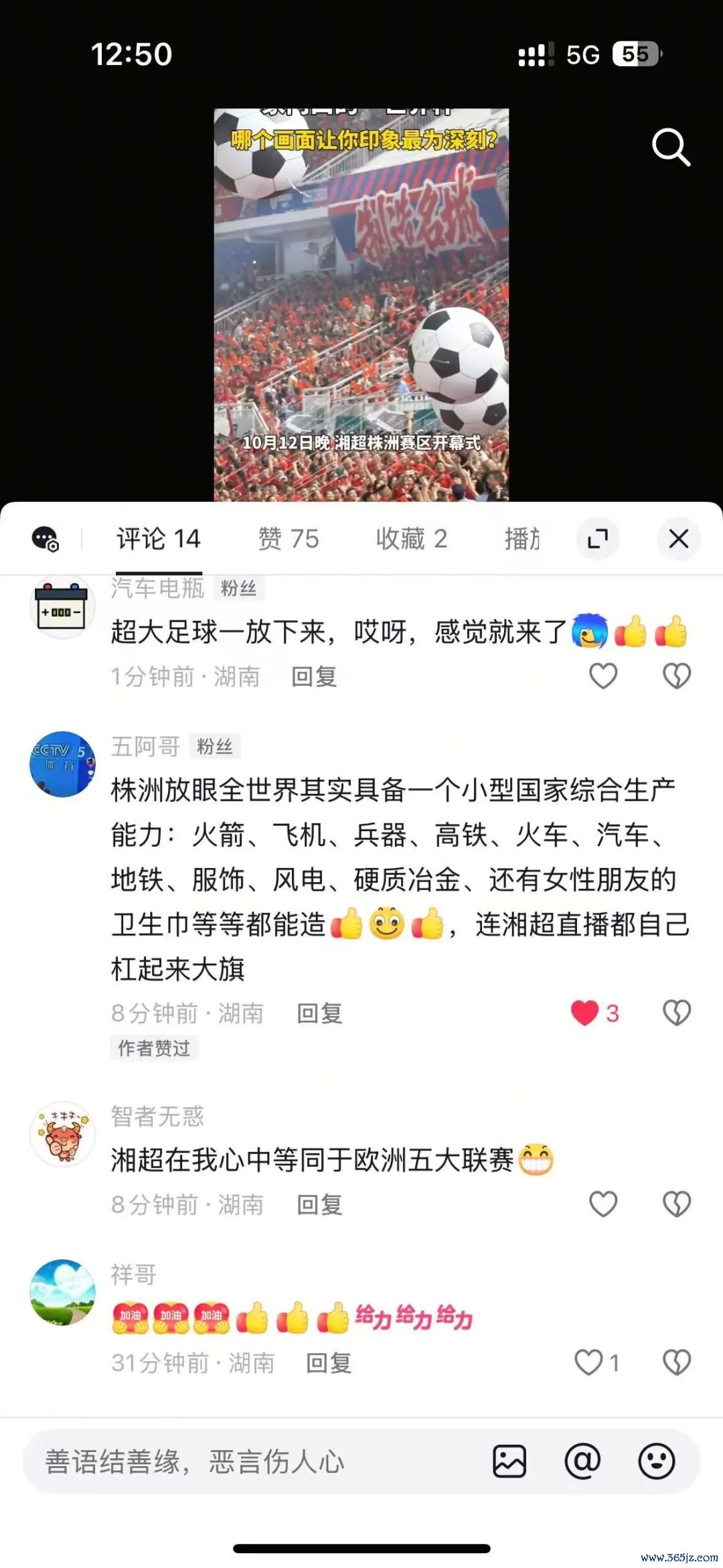Image resolution: width=723 pixels, height=1568 pixels.
Task: Close the comments panel
Action: [678, 539]
